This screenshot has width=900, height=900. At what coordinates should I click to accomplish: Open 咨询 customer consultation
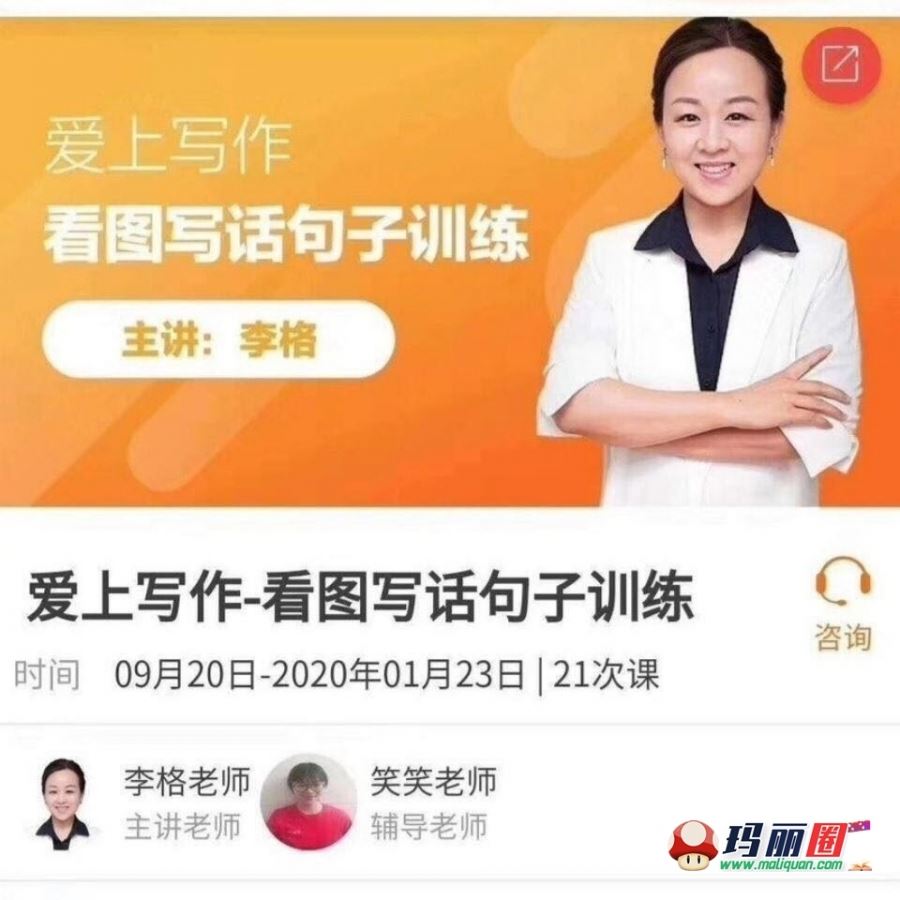(843, 605)
